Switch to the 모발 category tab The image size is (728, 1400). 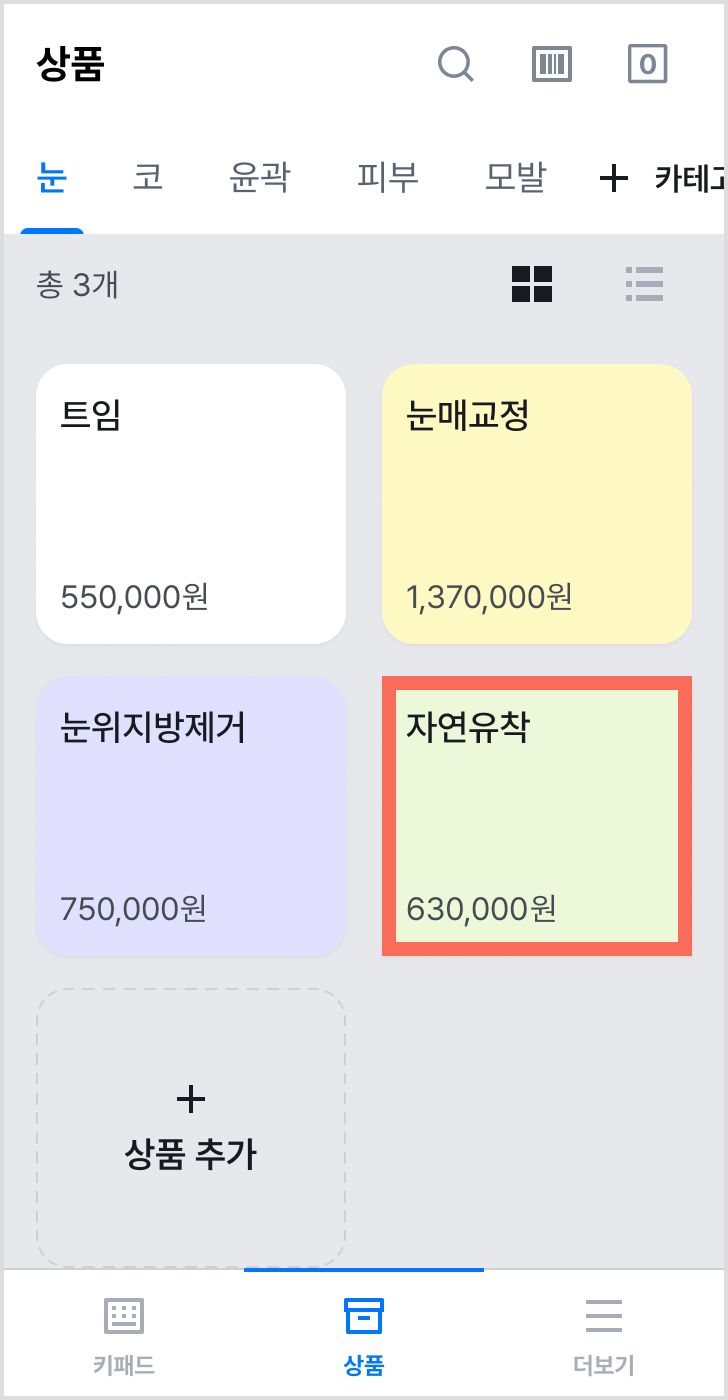pos(516,178)
